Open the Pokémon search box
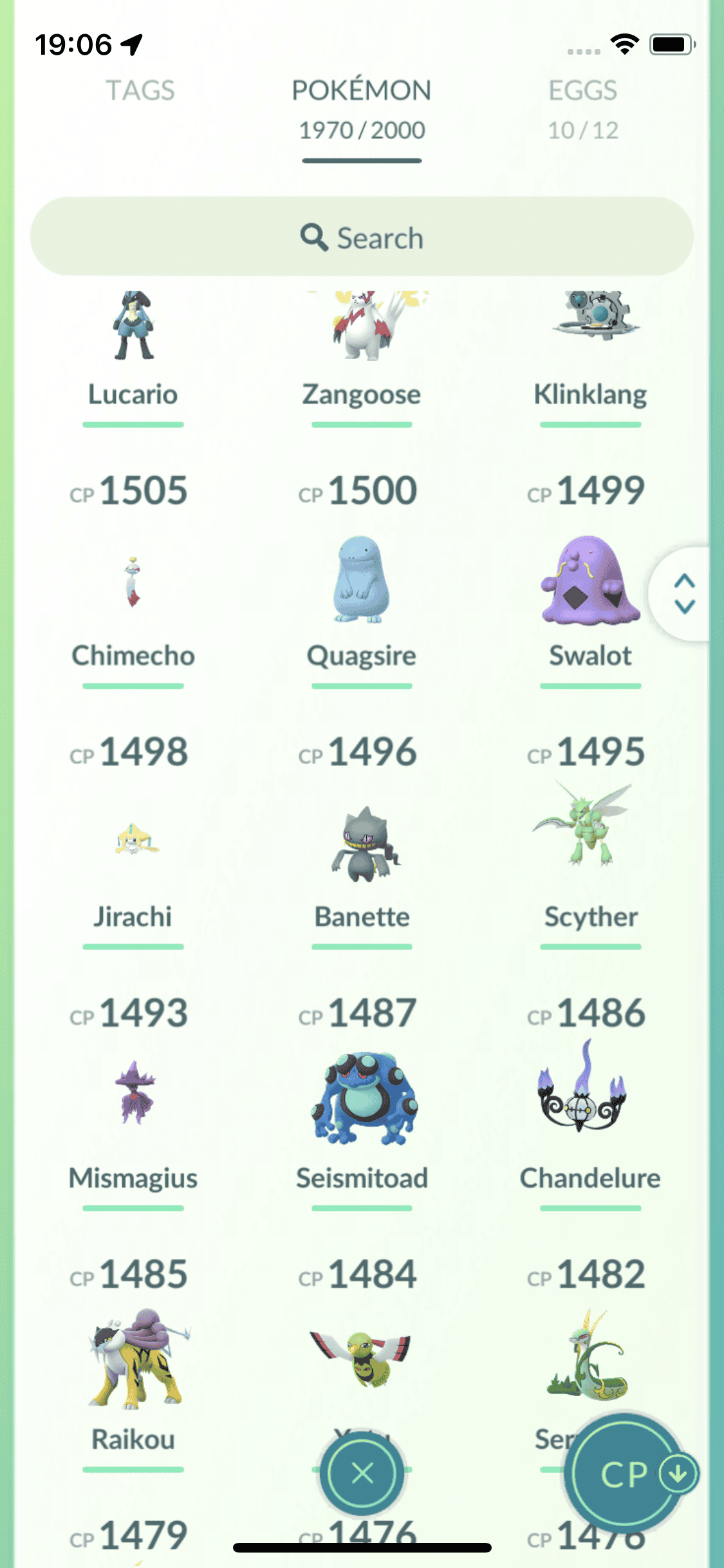Image resolution: width=724 pixels, height=1568 pixels. [x=362, y=237]
